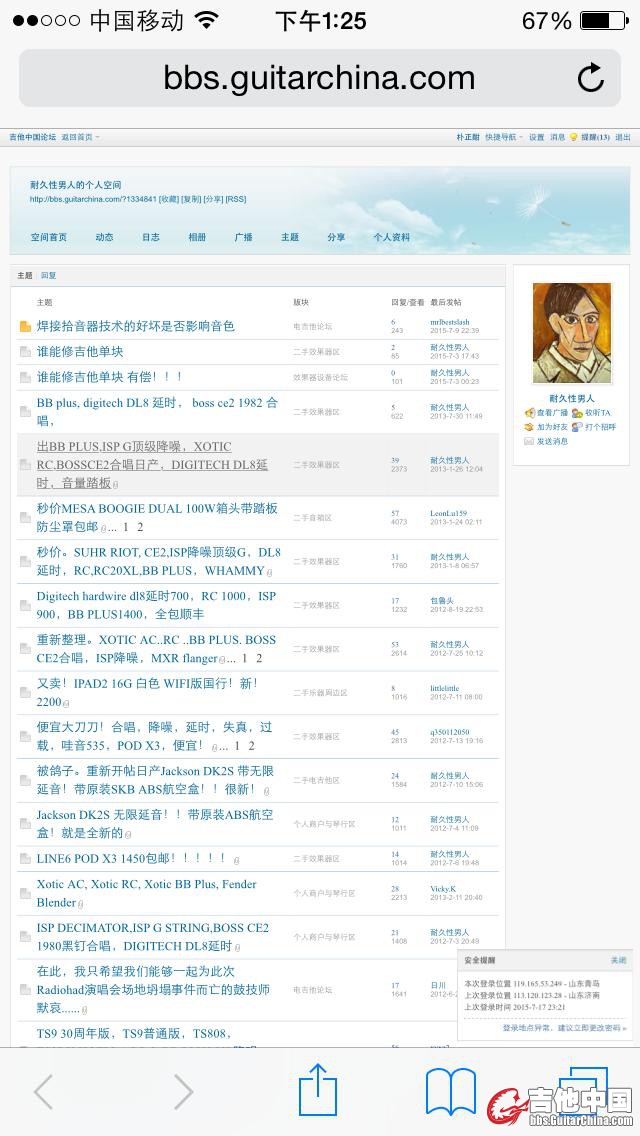
Task: Open thread 又卖!IPAD2 16G 白色 WIFI版国行
Action: 147,684
